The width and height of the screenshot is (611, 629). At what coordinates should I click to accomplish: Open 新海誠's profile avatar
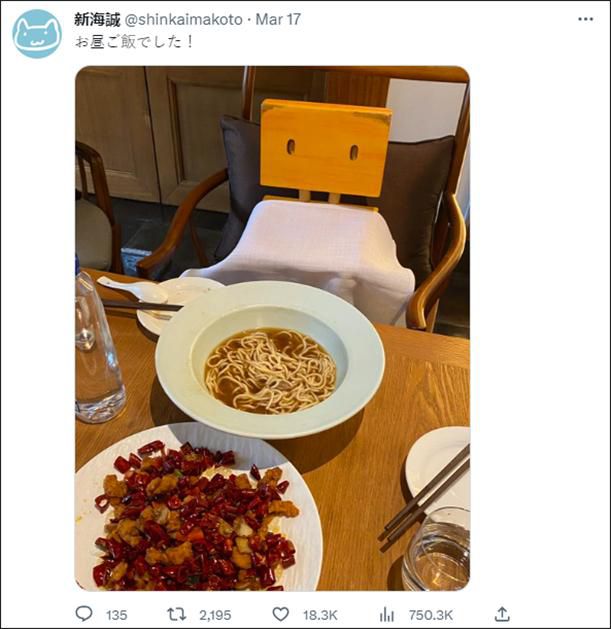pos(37,33)
